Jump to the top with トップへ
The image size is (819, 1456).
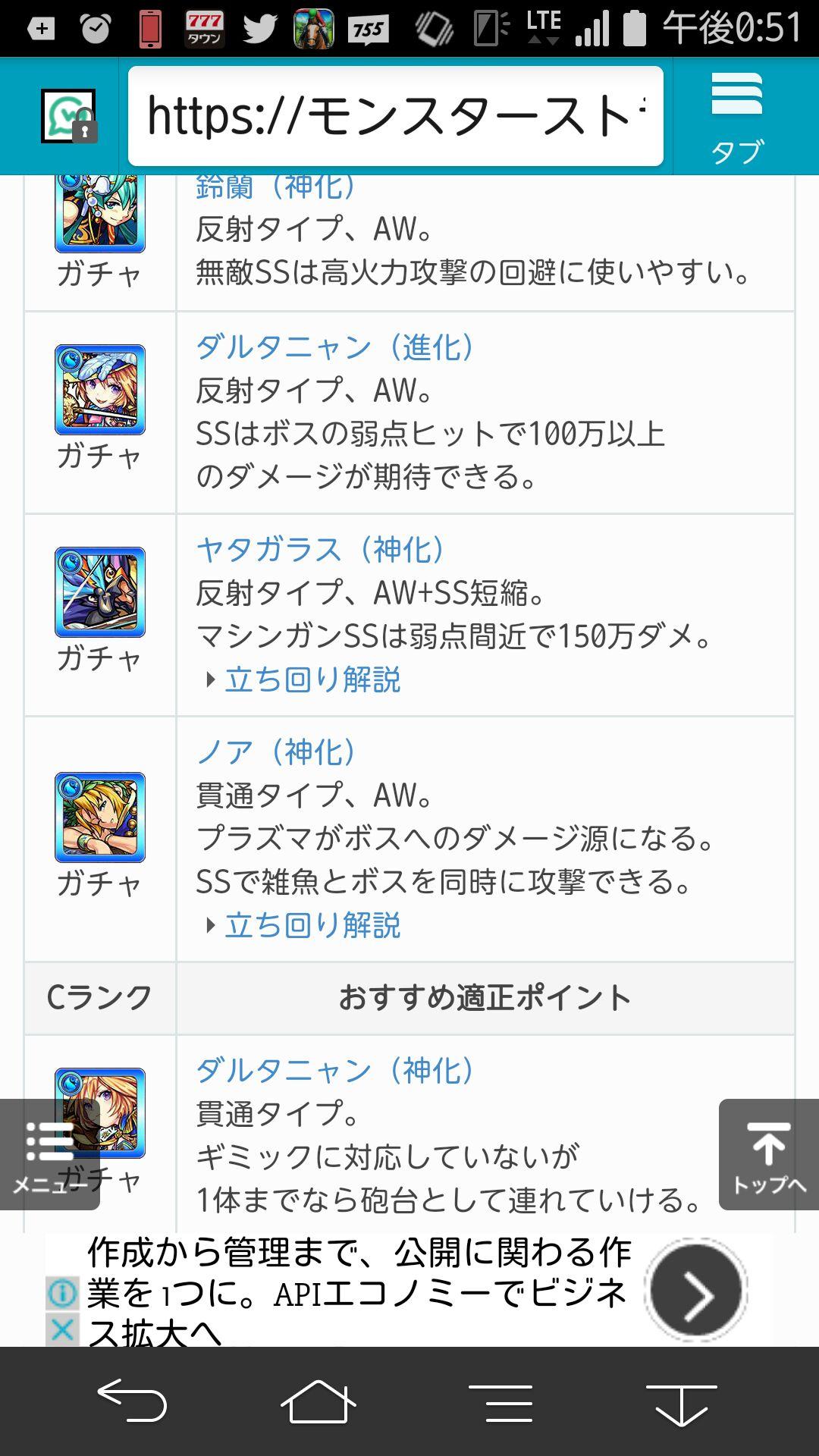pos(769,1154)
